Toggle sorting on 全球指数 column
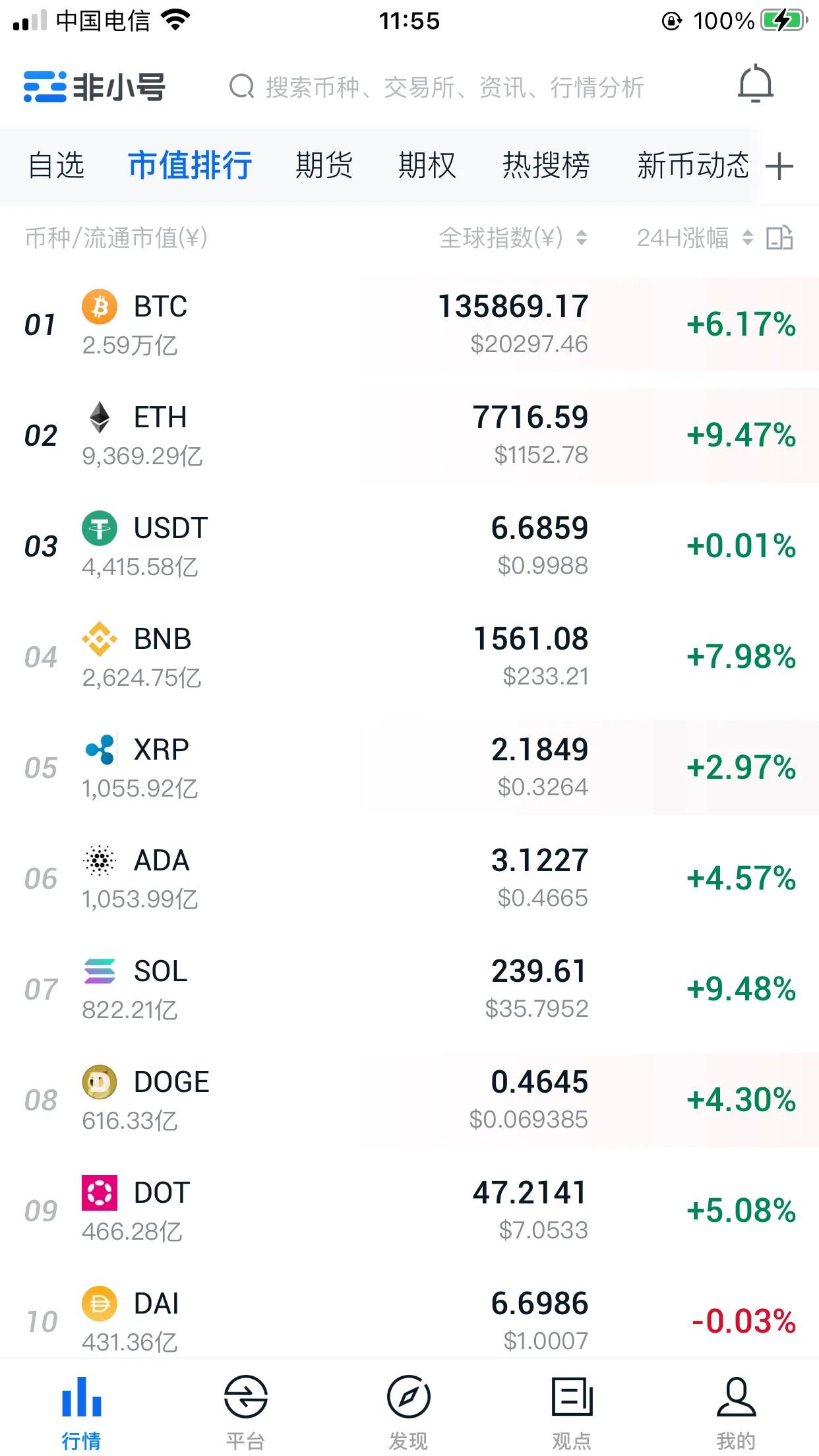Screen dimensions: 819x1456 point(581,239)
